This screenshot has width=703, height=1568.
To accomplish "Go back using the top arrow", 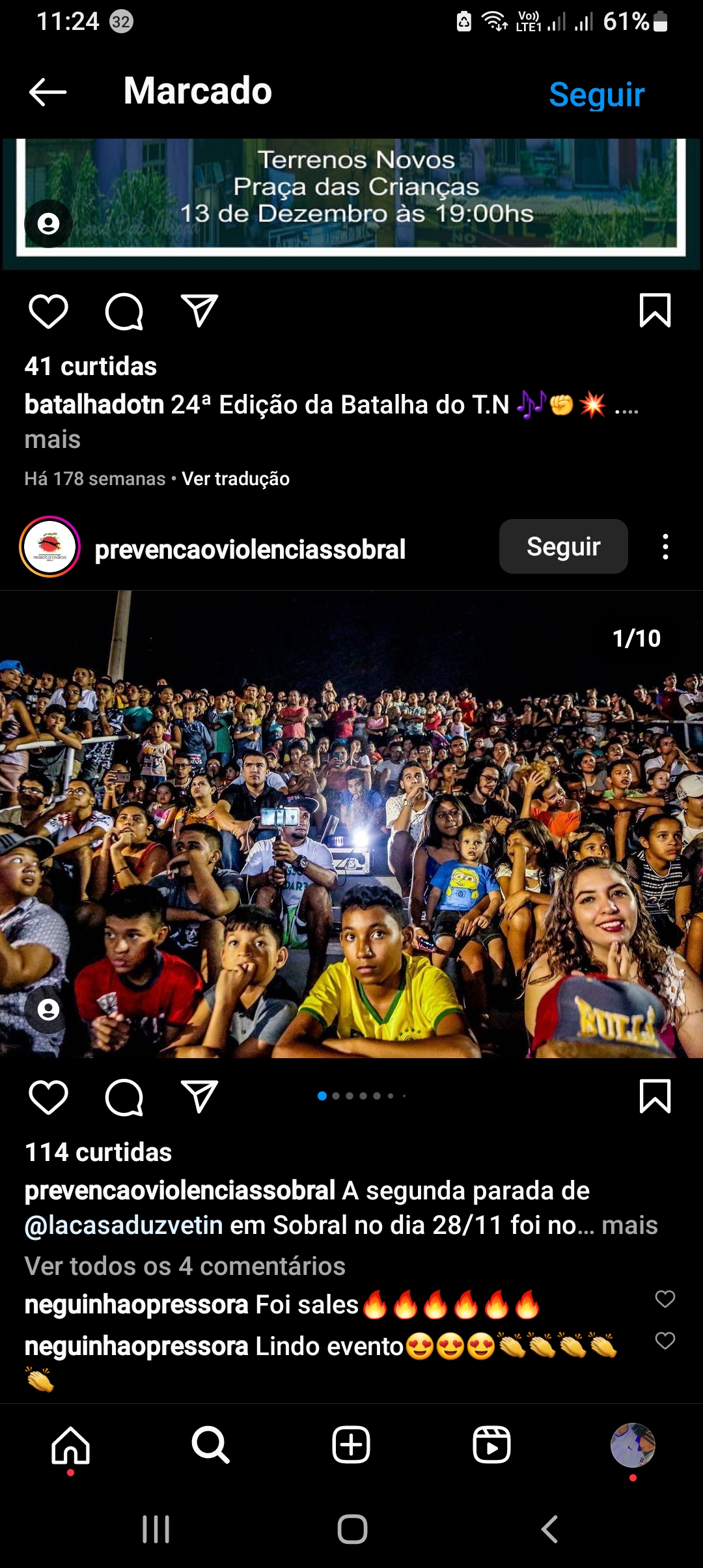I will [48, 92].
